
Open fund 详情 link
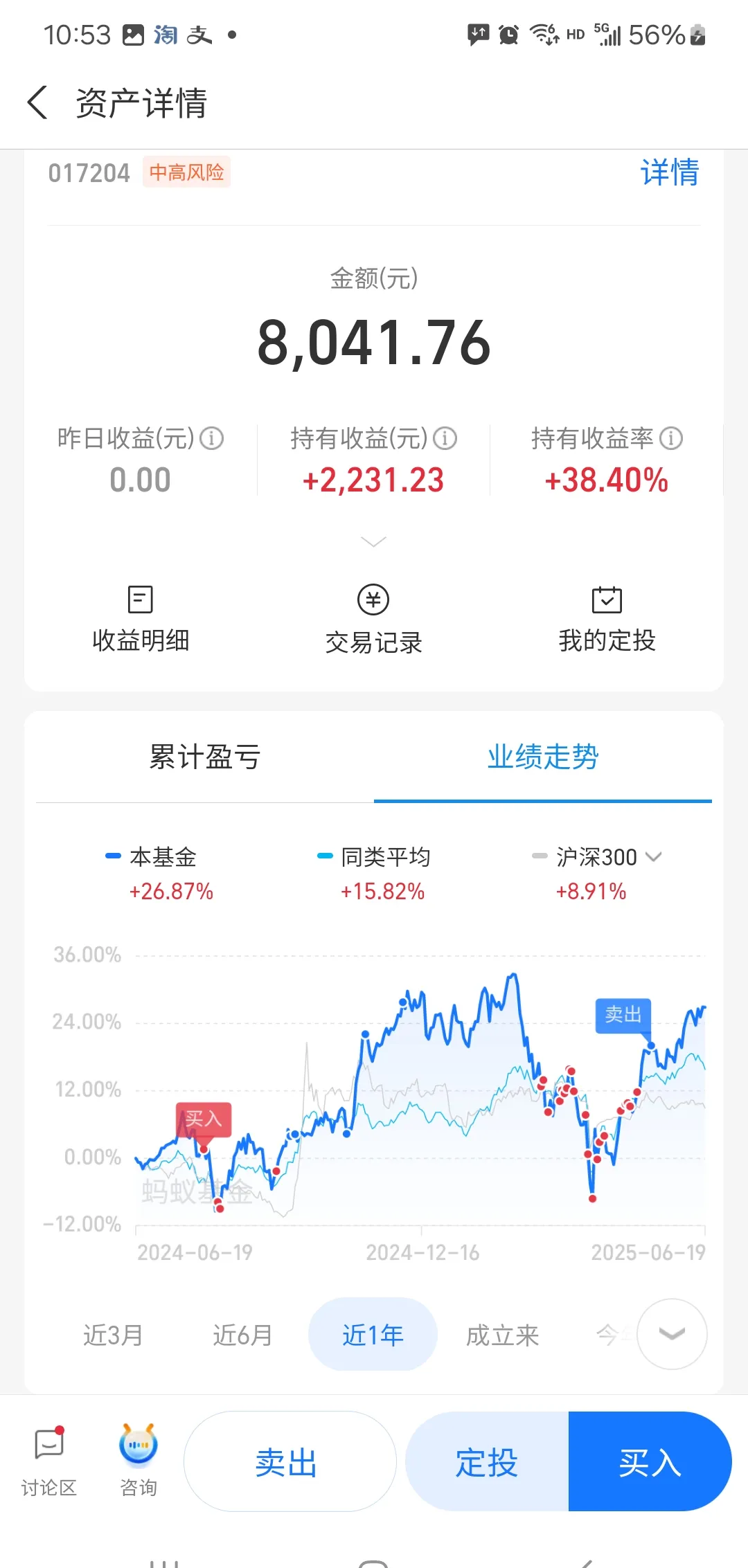668,174
